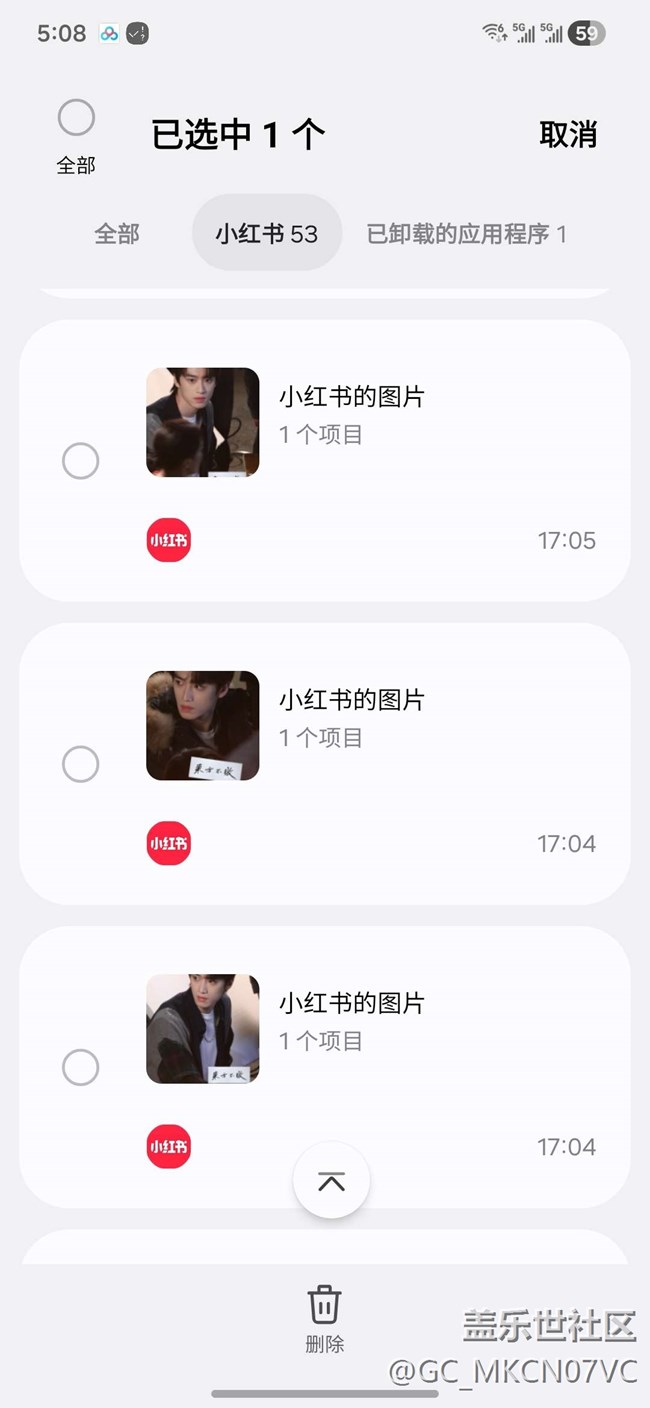Switch to the 小红书 53 tab
The width and height of the screenshot is (650, 1408).
266,234
